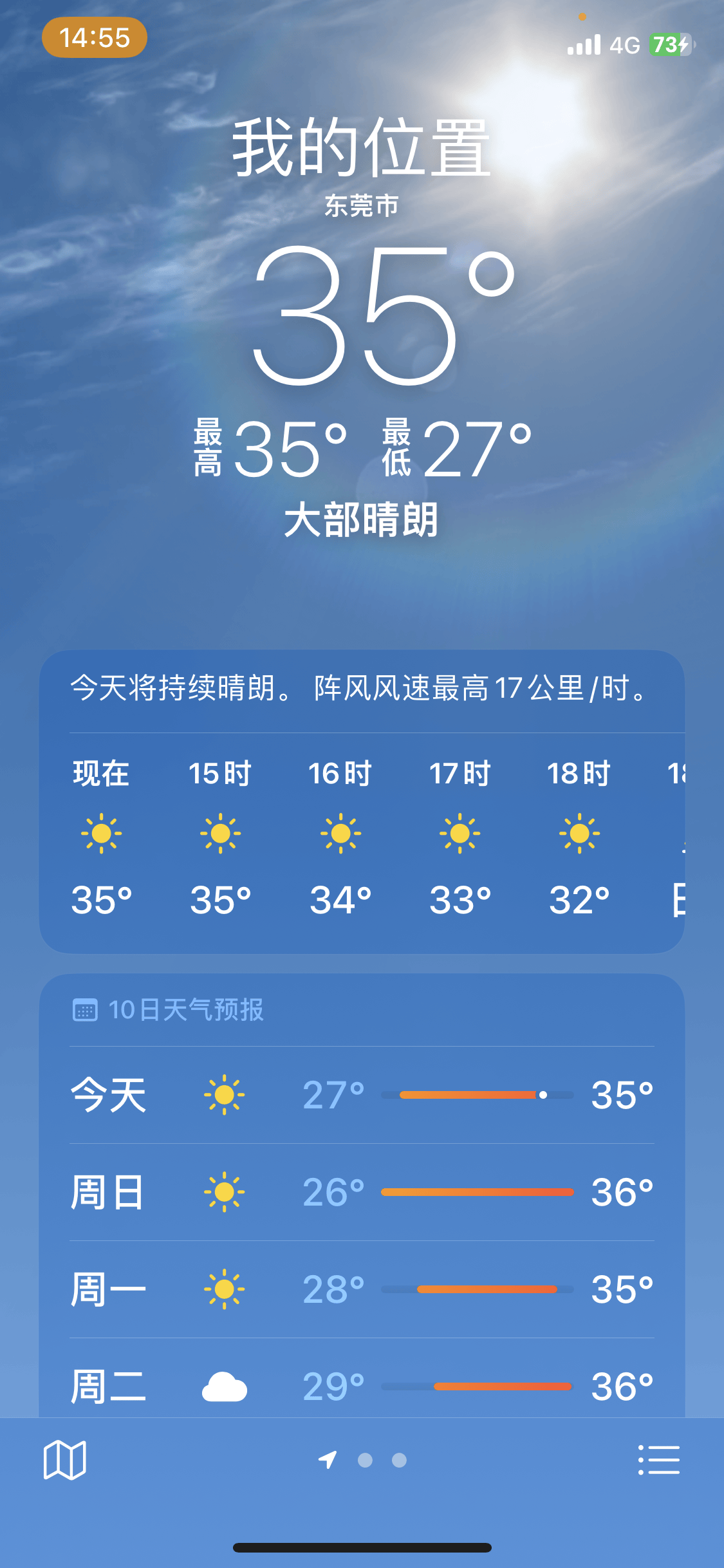Tap the second page indicator dot
This screenshot has height=1568, width=724.
click(365, 1460)
